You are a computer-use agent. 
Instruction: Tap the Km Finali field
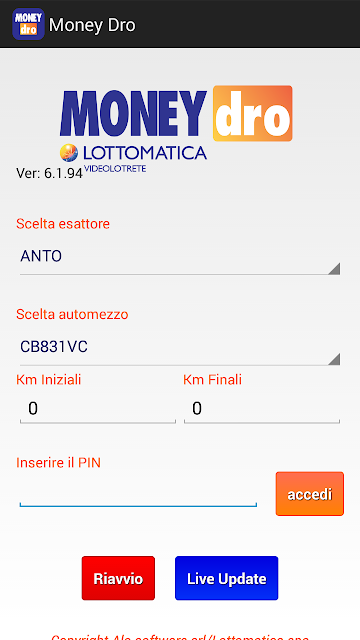coord(262,408)
